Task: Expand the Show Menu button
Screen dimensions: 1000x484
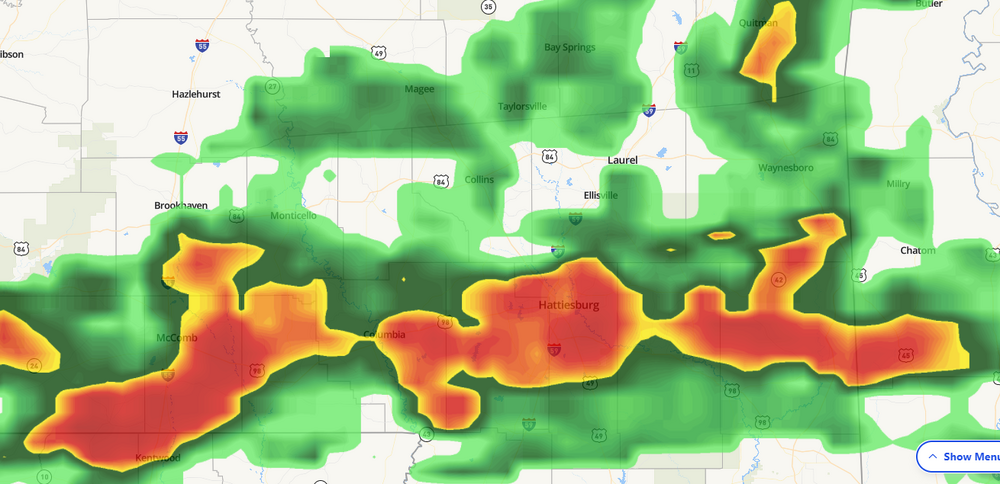Action: coord(961,456)
